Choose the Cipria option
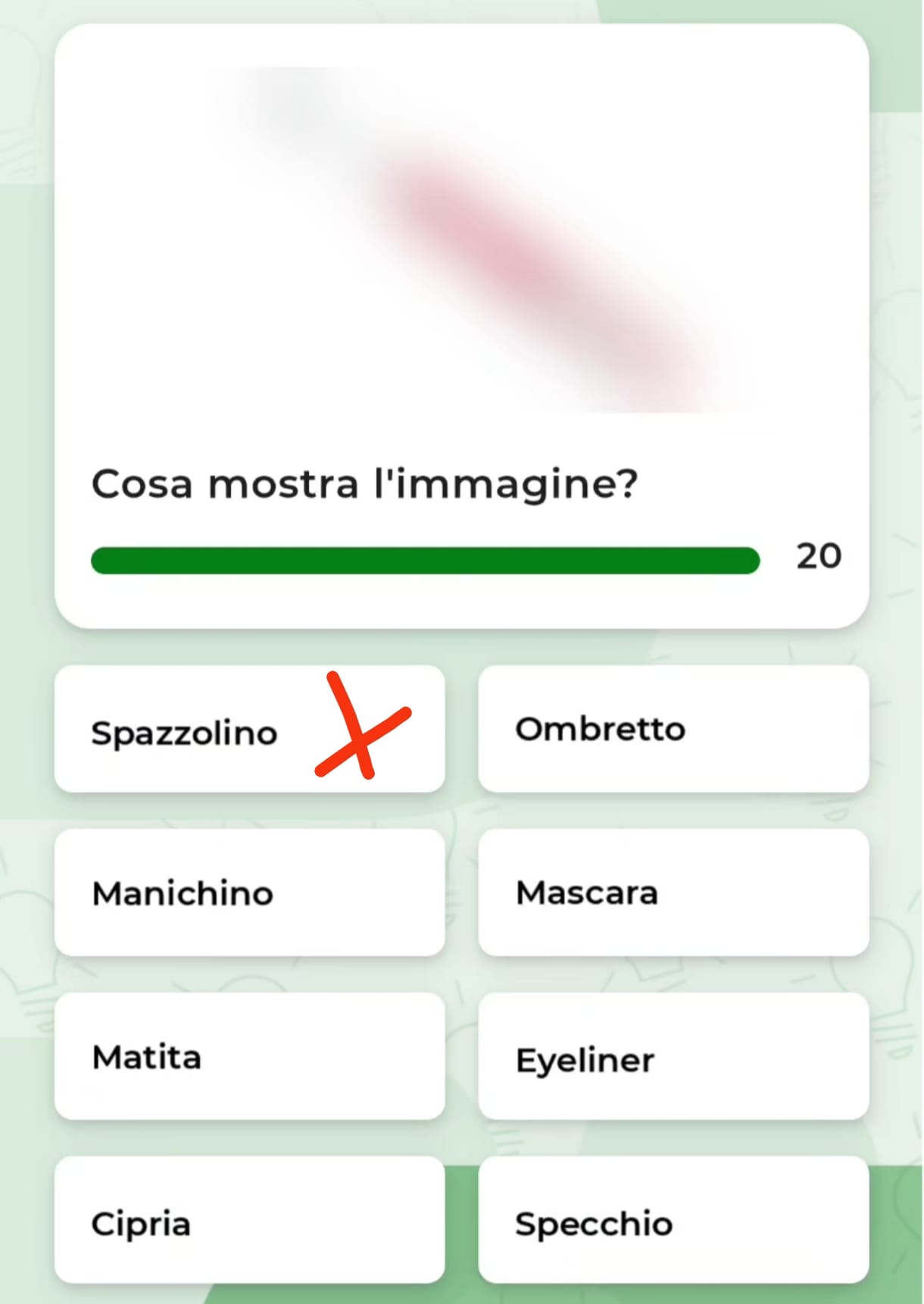 coord(249,1220)
